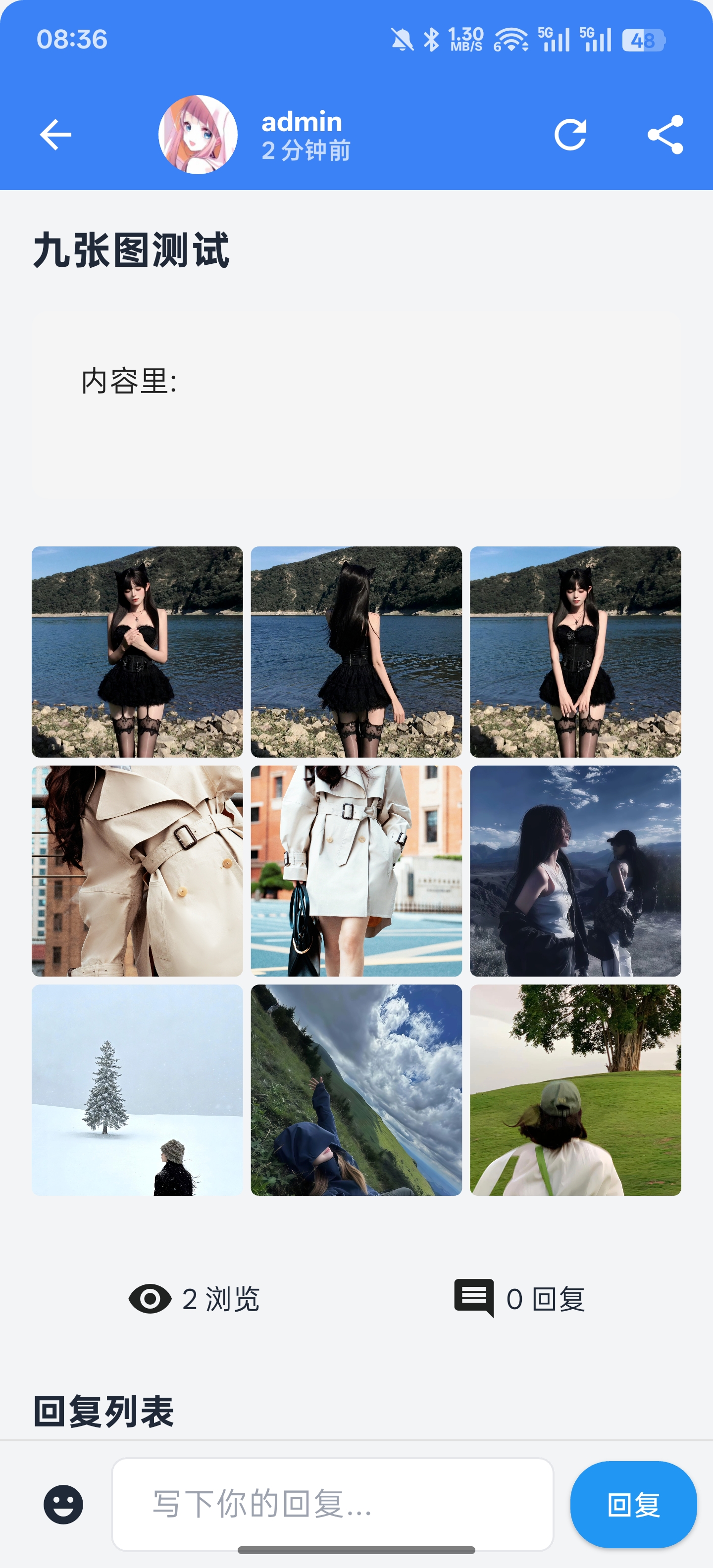View the close-up beige trench coat photo
The image size is (713, 1568).
[137, 871]
